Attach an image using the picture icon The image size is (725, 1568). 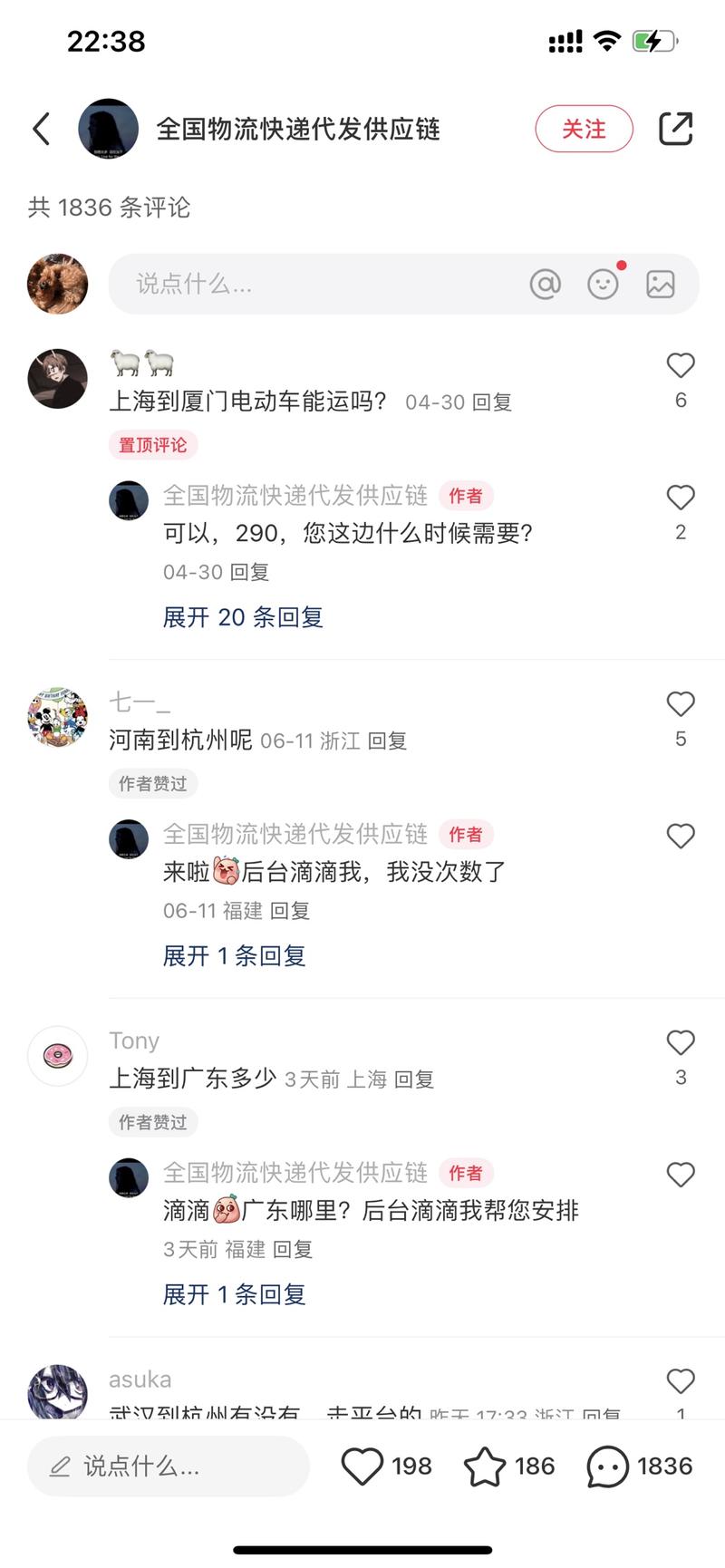tap(661, 284)
